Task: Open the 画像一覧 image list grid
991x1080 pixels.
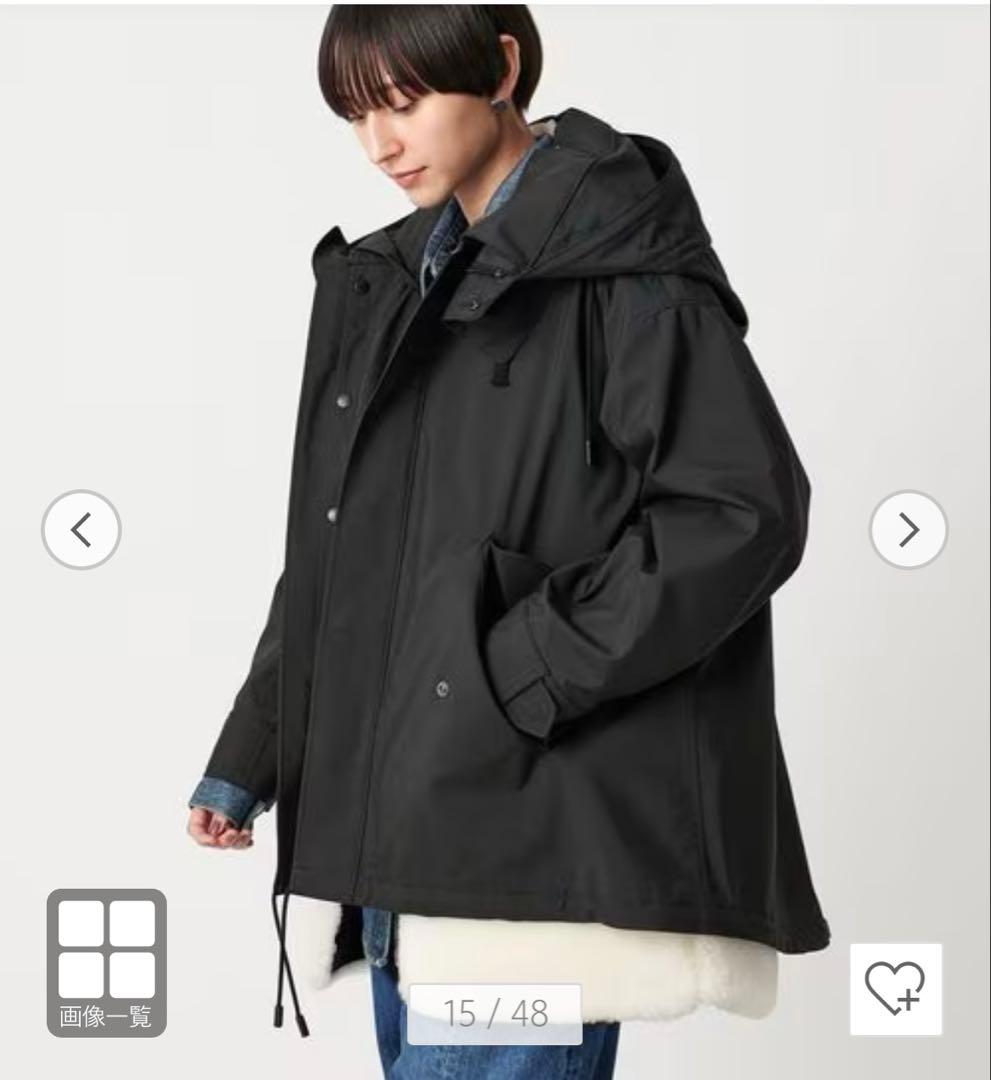Action: [106, 962]
